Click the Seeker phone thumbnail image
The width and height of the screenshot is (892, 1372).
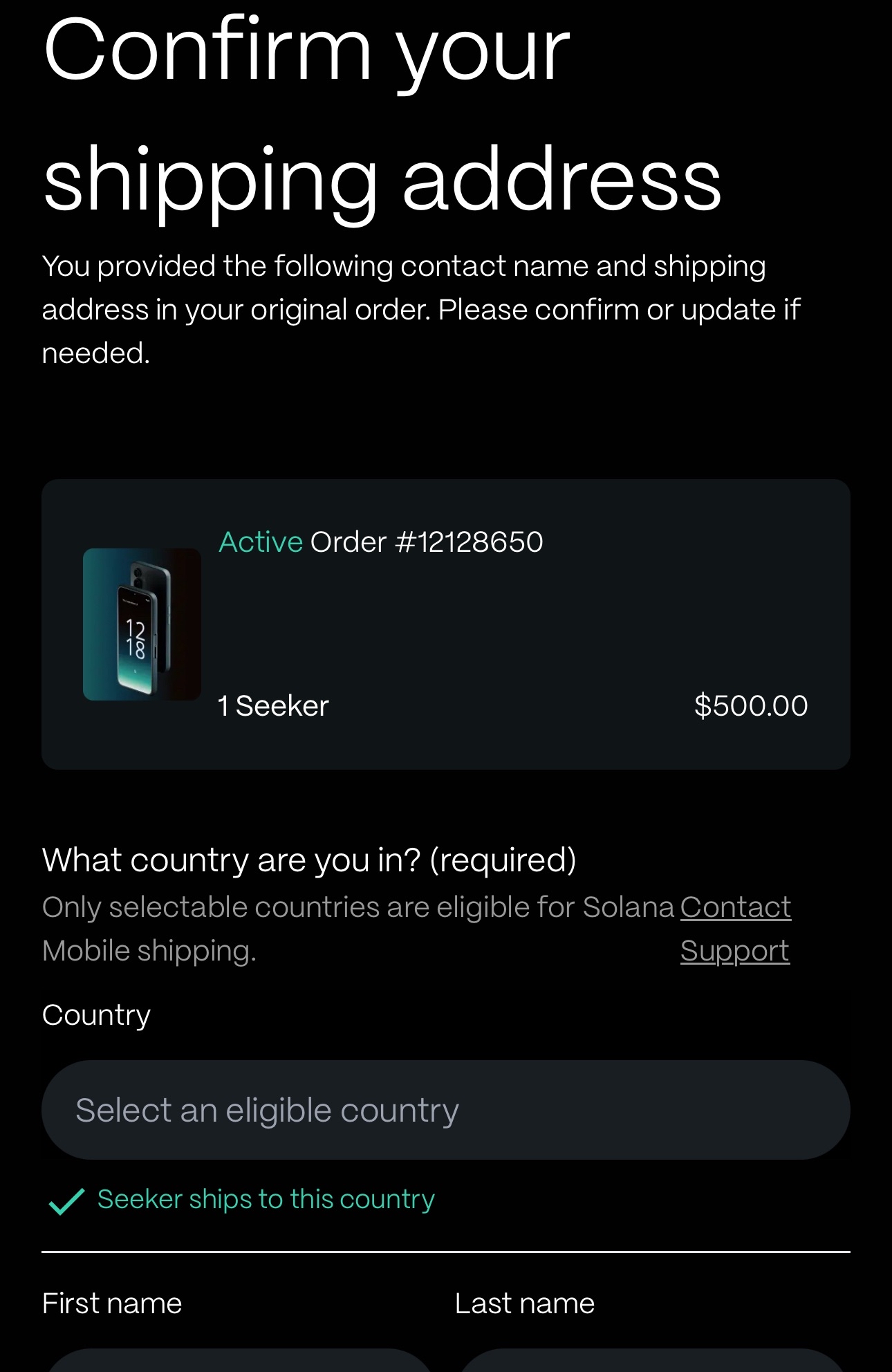(x=140, y=624)
